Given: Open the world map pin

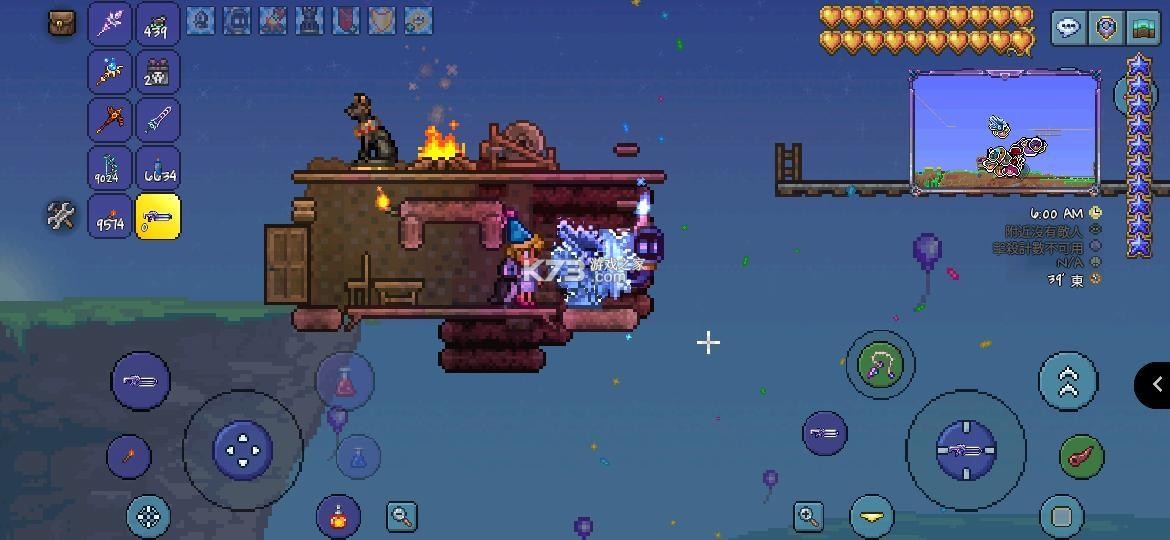Looking at the screenshot, I should (x=1106, y=28).
